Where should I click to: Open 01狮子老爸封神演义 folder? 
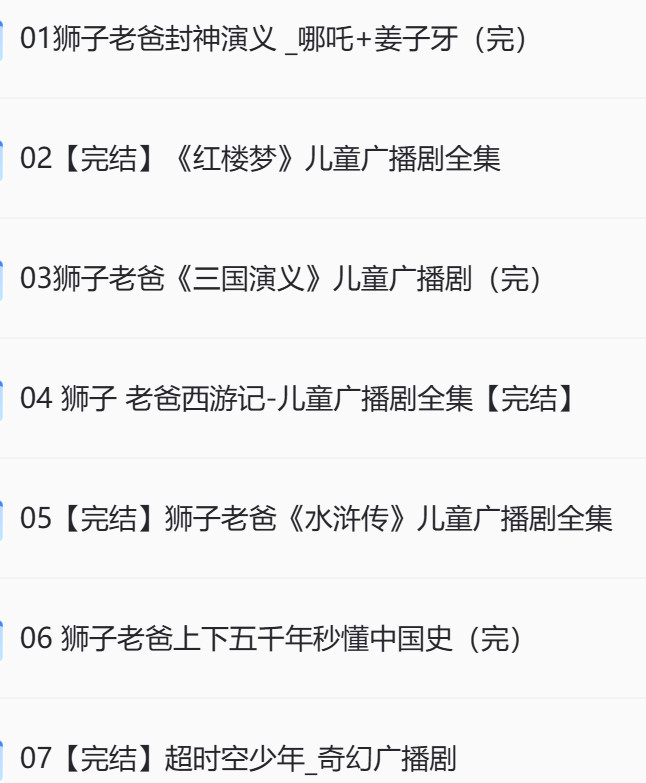pos(274,40)
